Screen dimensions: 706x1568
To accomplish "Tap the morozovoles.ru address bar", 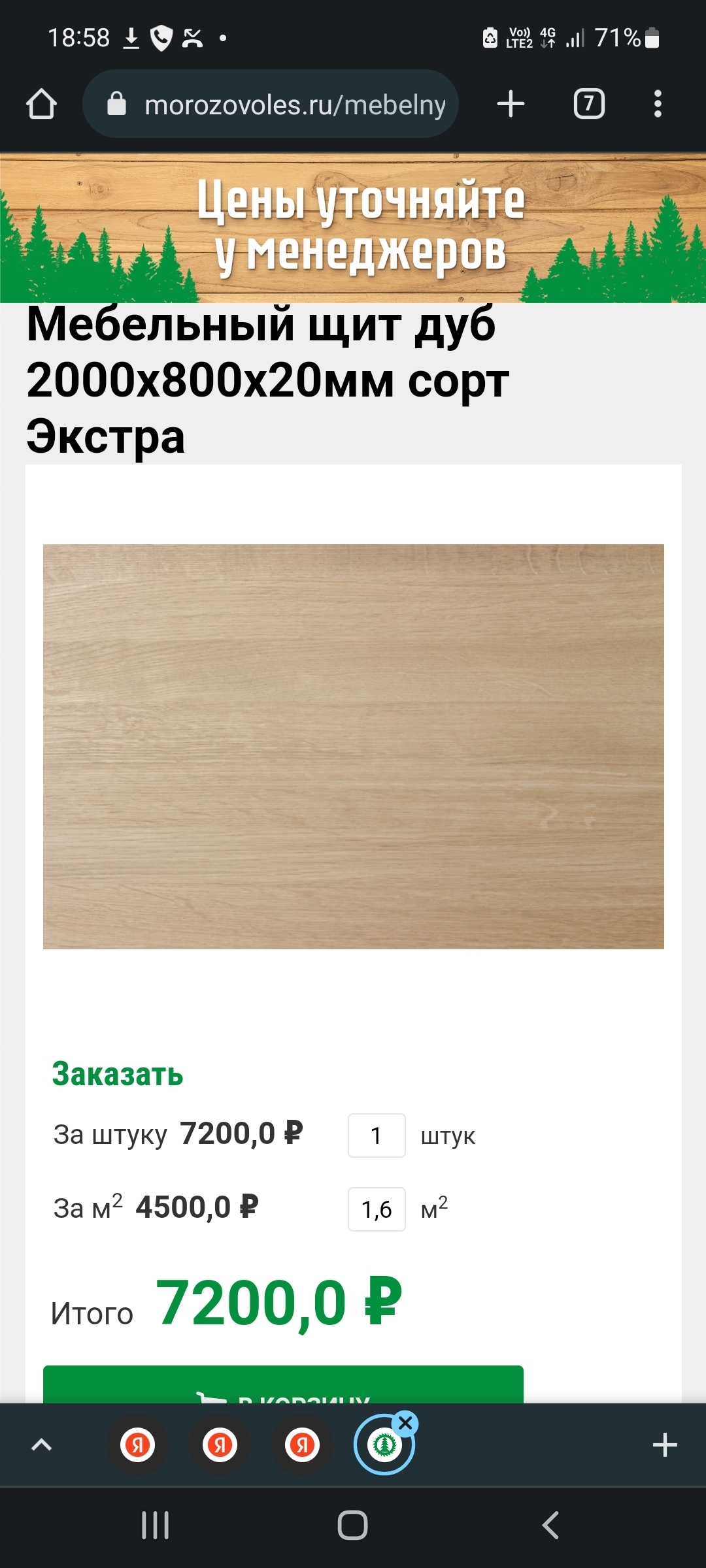I will pyautogui.click(x=281, y=105).
